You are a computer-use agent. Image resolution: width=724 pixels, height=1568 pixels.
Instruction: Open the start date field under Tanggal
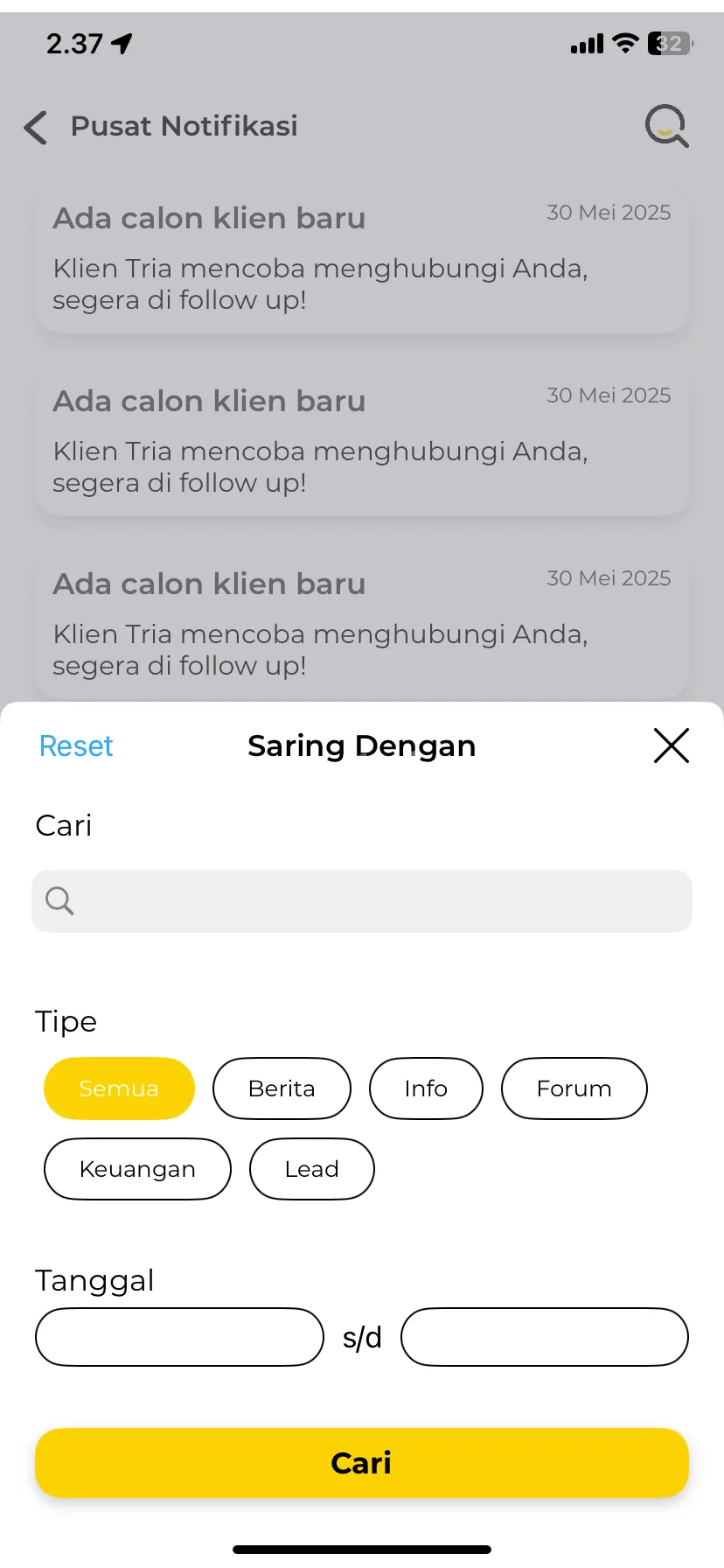coord(179,1337)
